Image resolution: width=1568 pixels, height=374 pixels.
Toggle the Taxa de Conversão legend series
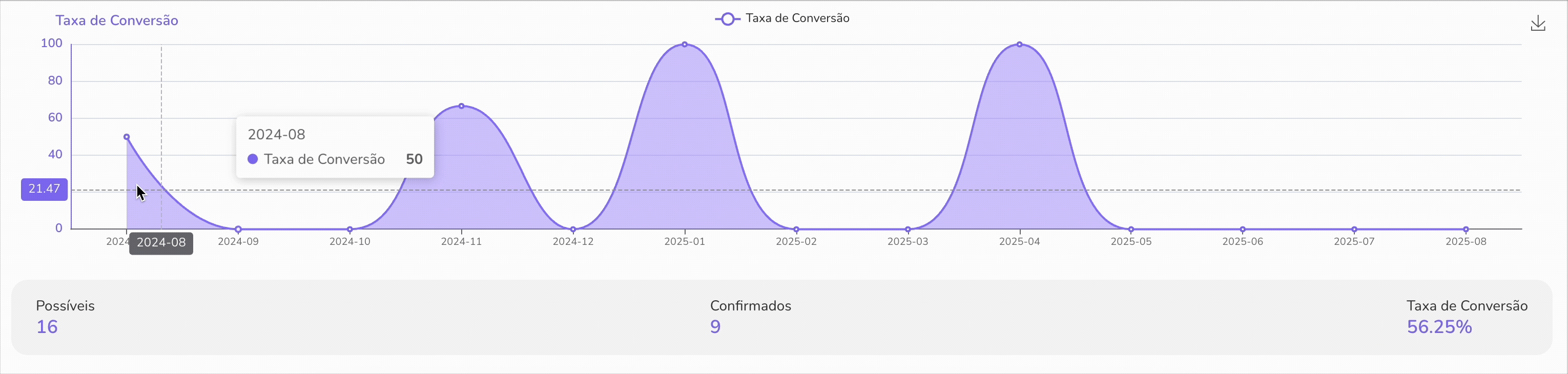[782, 19]
